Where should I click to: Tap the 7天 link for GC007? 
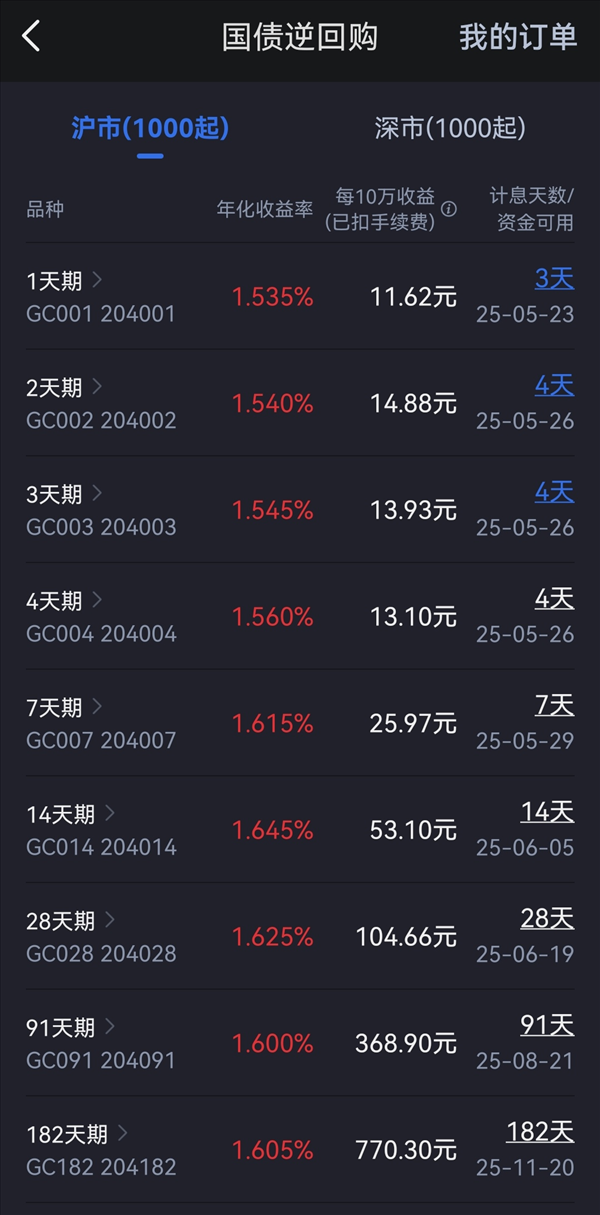(x=555, y=706)
